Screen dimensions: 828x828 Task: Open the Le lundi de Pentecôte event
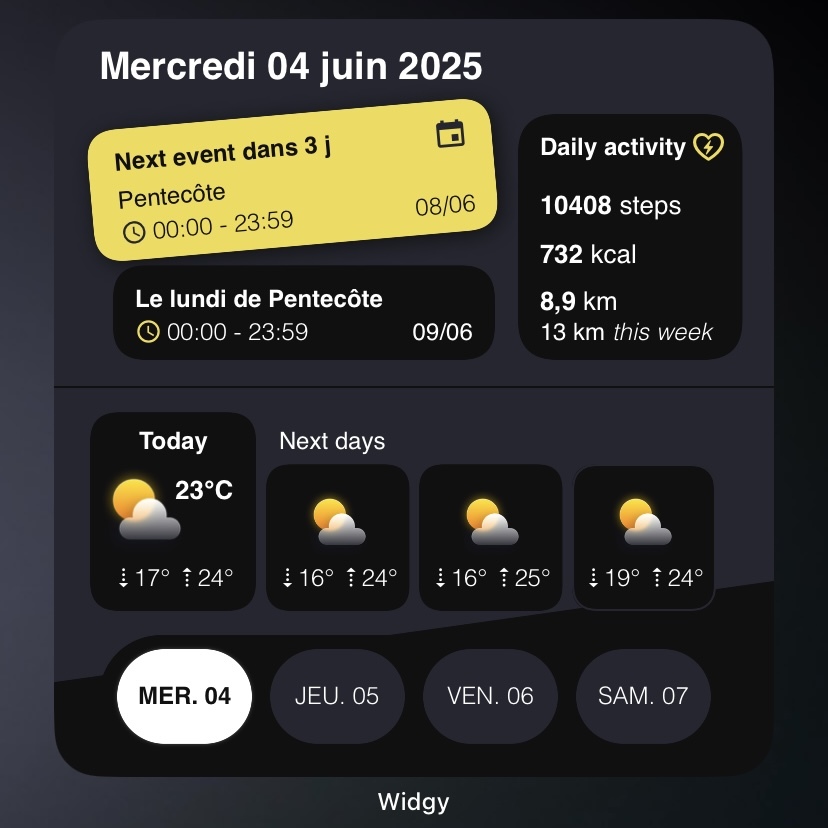click(x=303, y=313)
